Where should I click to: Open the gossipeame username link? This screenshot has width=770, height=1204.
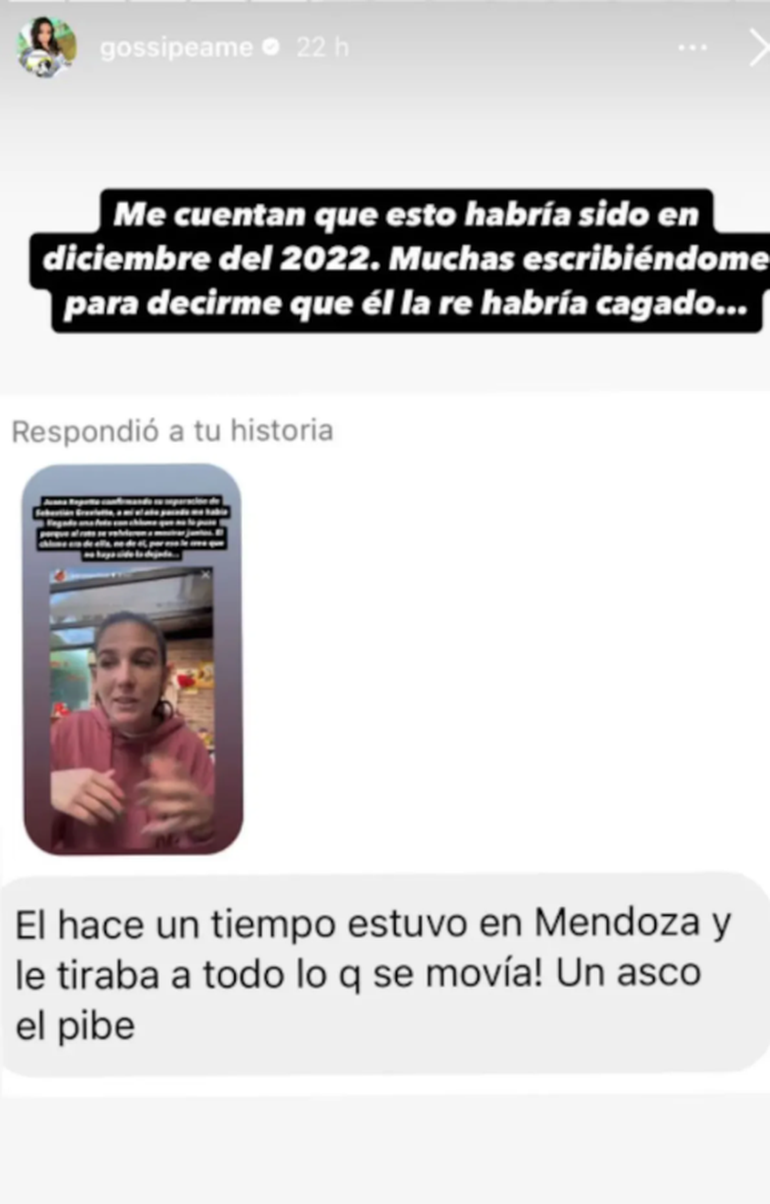coord(176,48)
